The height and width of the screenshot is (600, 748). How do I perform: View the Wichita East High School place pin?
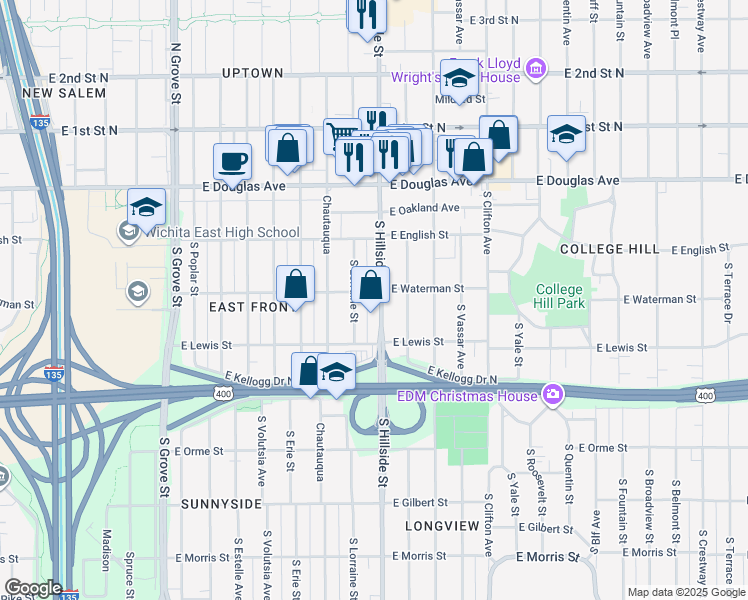click(x=128, y=233)
